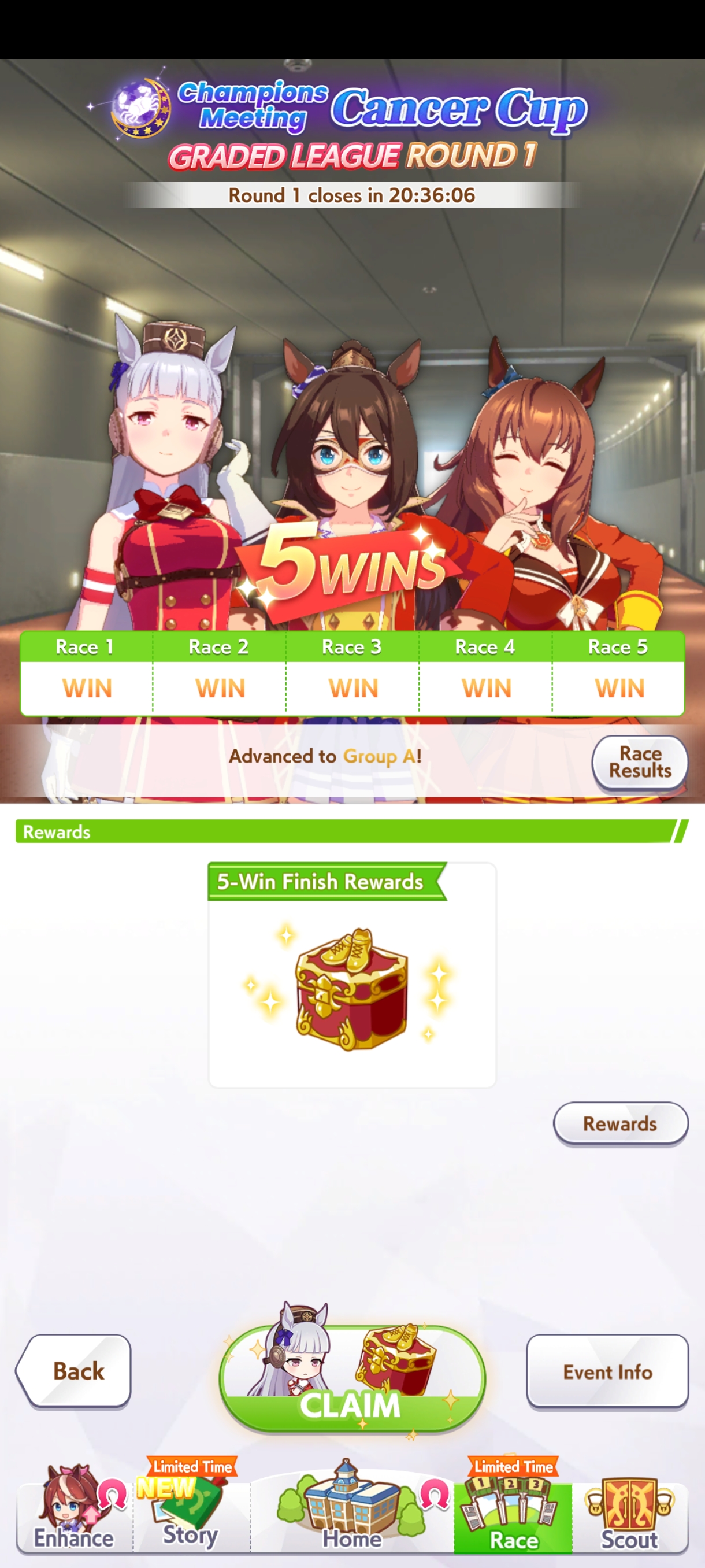
Task: Open Race Results
Action: 639,762
